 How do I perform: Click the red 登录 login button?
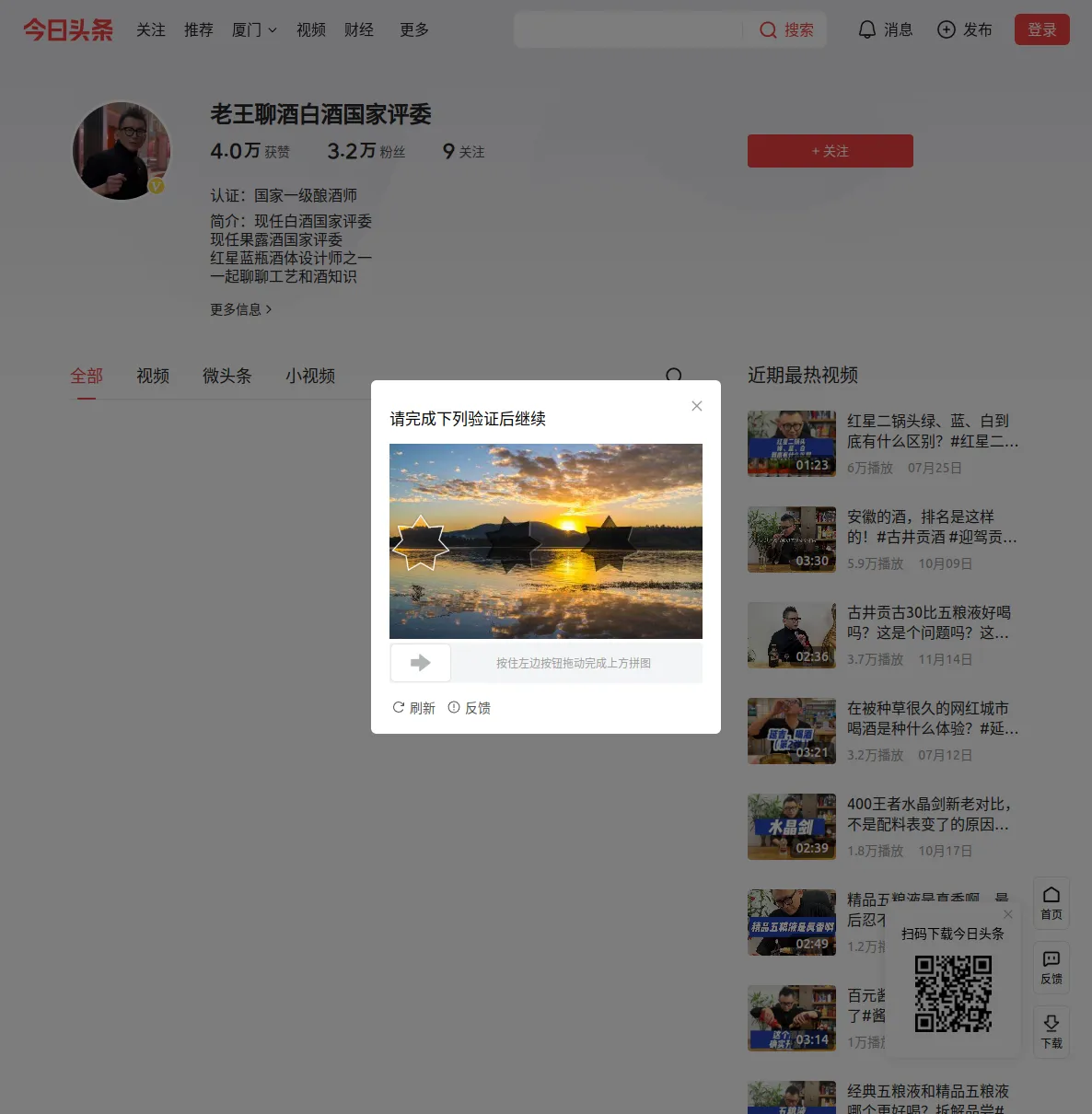tap(1041, 29)
